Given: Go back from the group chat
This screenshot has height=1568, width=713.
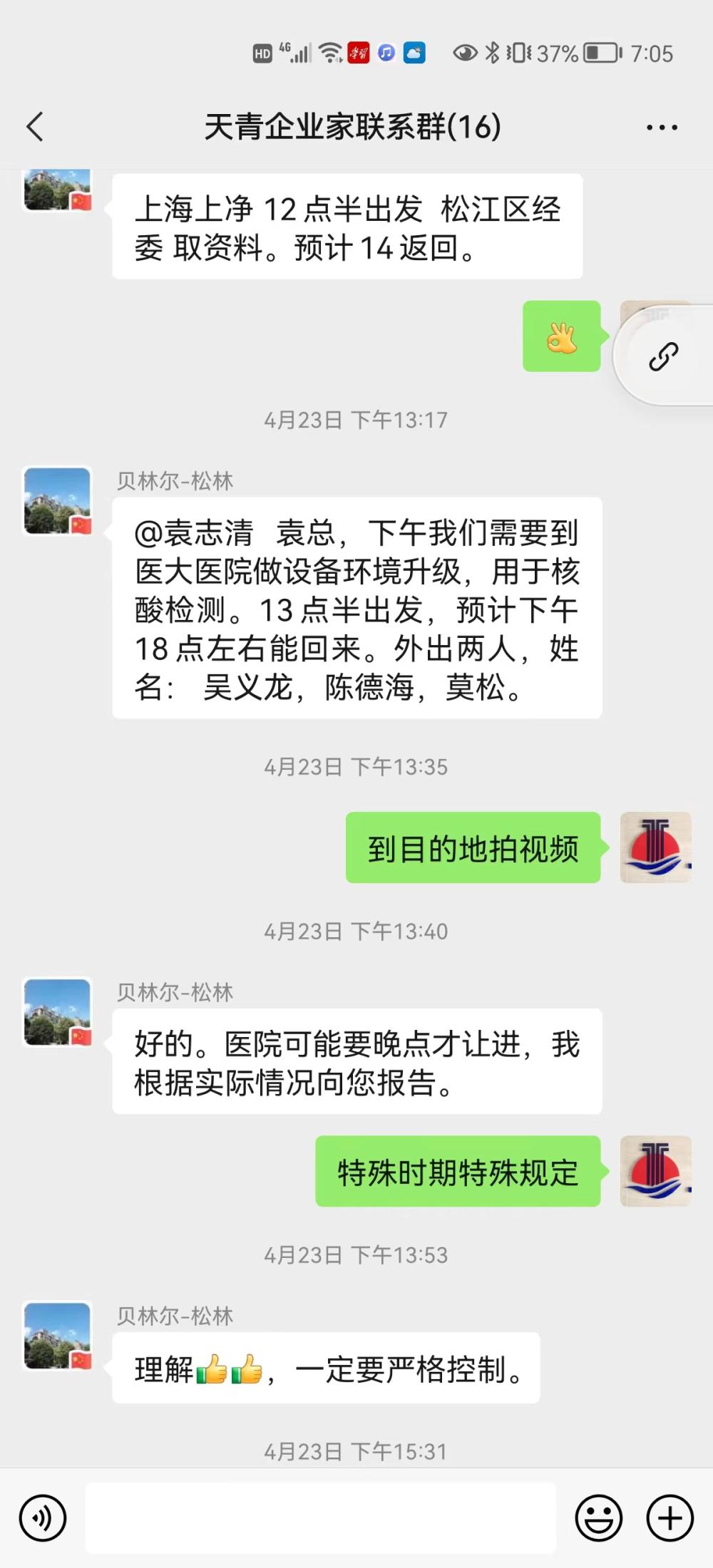Looking at the screenshot, I should (35, 127).
